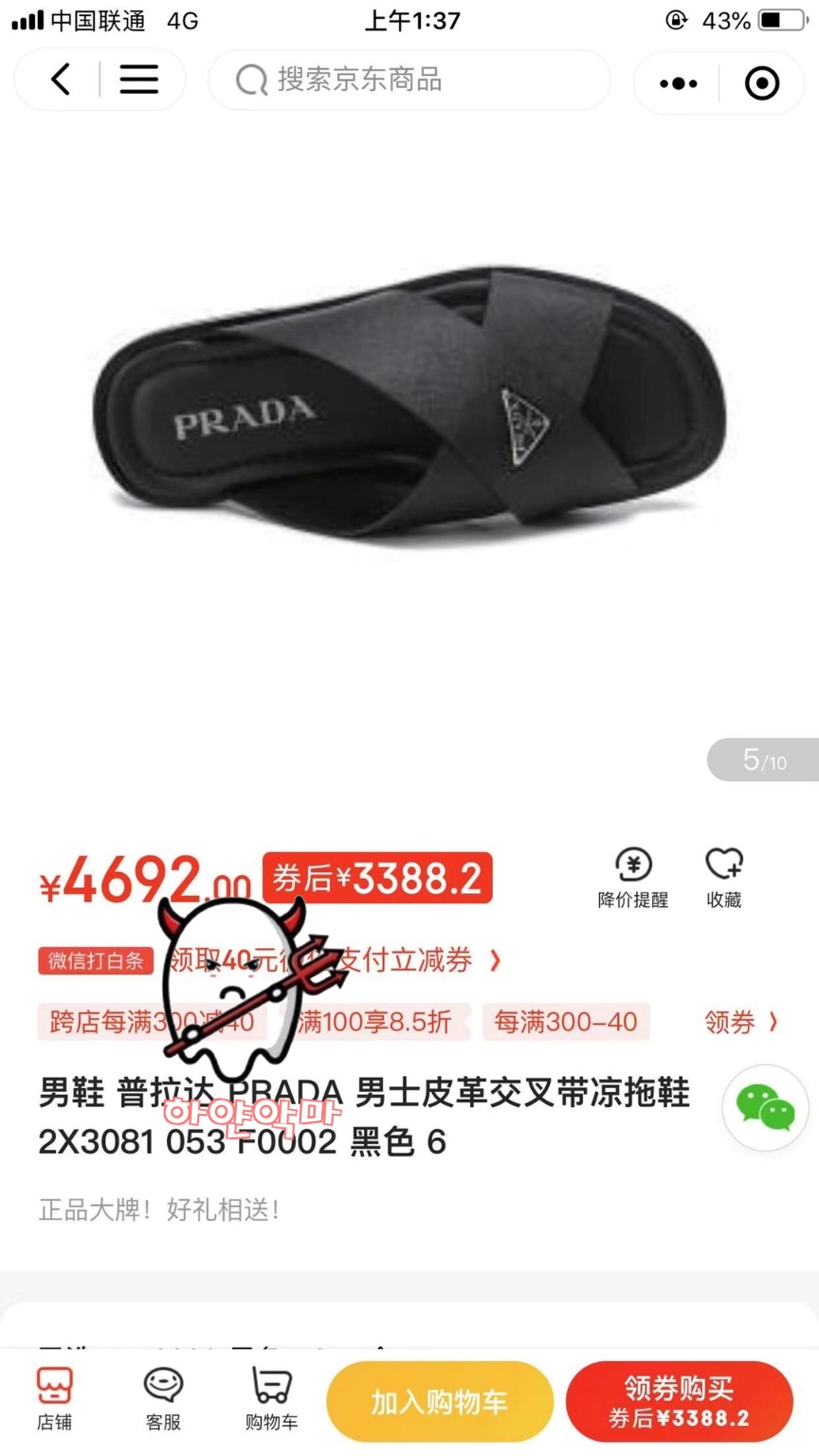
Task: Open the hamburger menu at top left
Action: [138, 81]
